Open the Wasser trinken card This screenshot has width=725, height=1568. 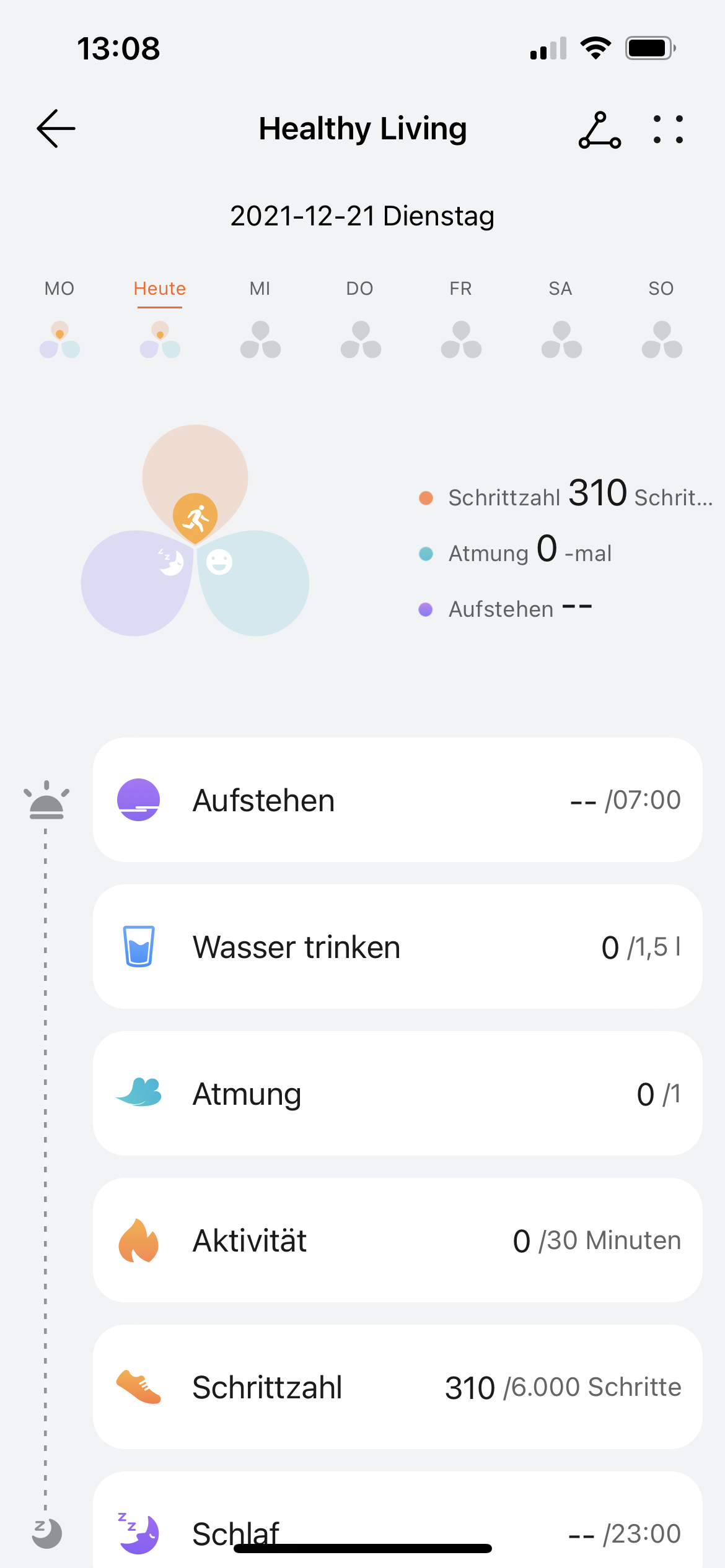tap(397, 946)
